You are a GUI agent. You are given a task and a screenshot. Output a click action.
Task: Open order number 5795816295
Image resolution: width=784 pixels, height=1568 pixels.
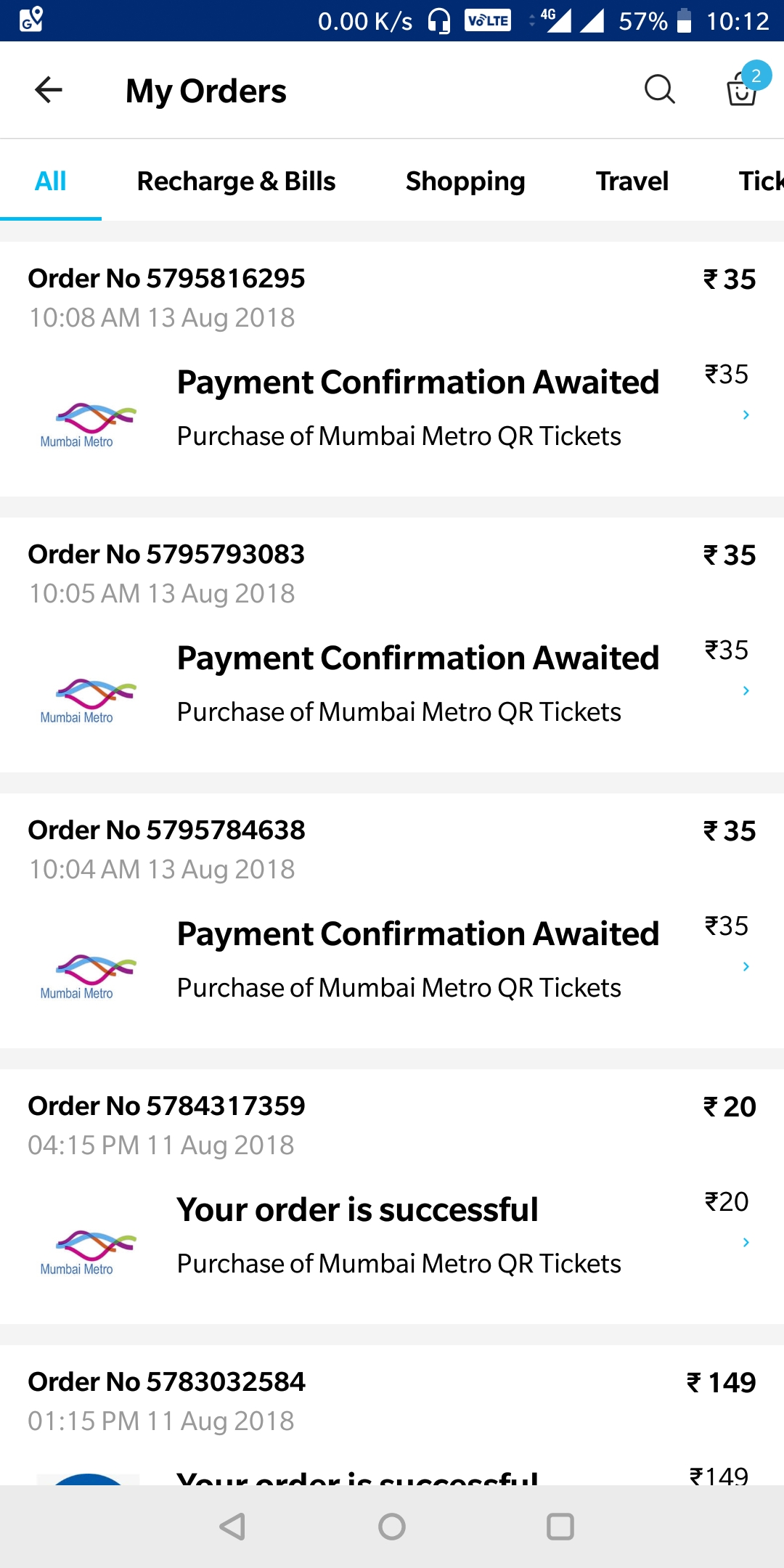tap(392, 369)
